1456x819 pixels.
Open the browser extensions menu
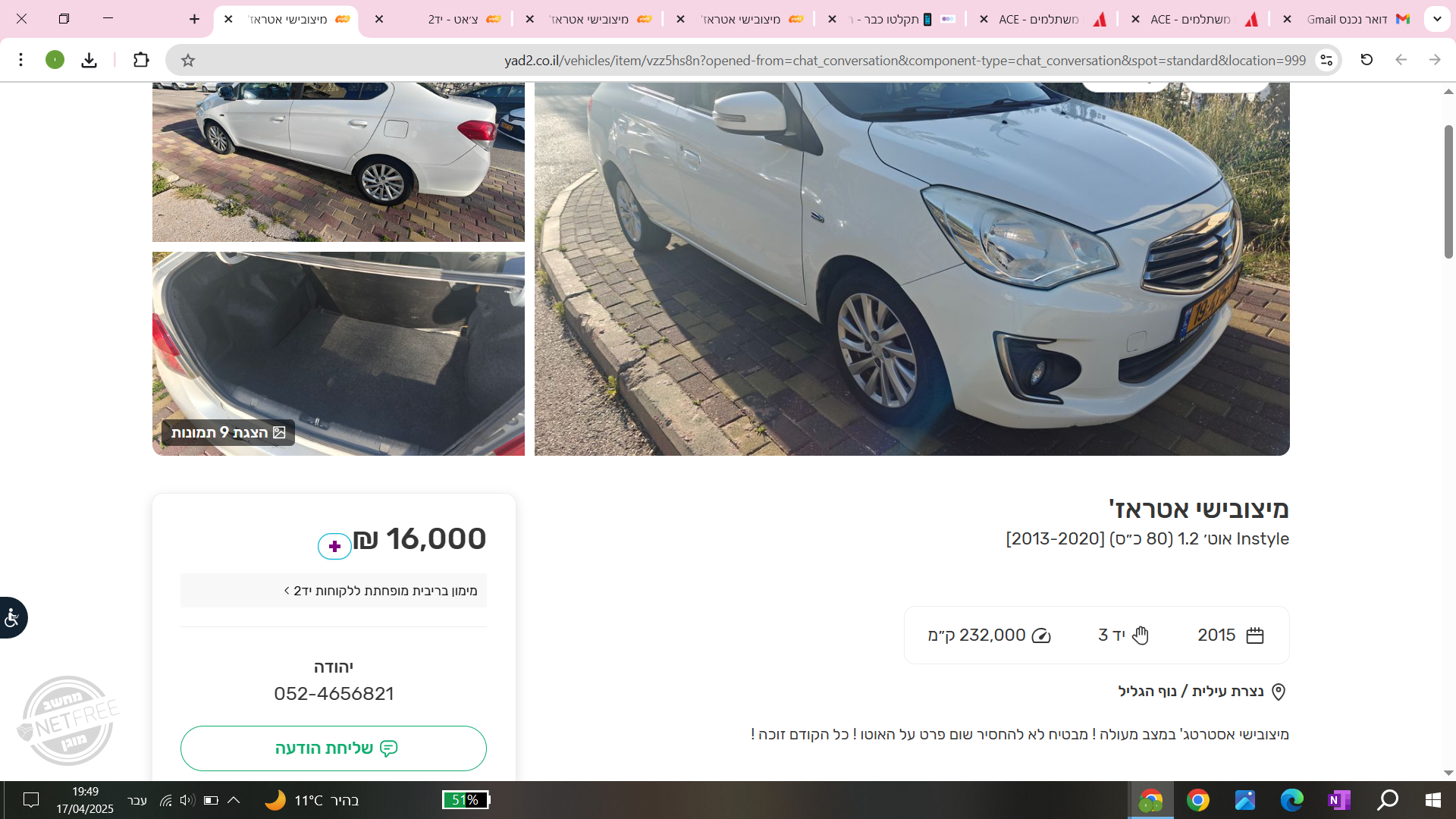coord(141,60)
